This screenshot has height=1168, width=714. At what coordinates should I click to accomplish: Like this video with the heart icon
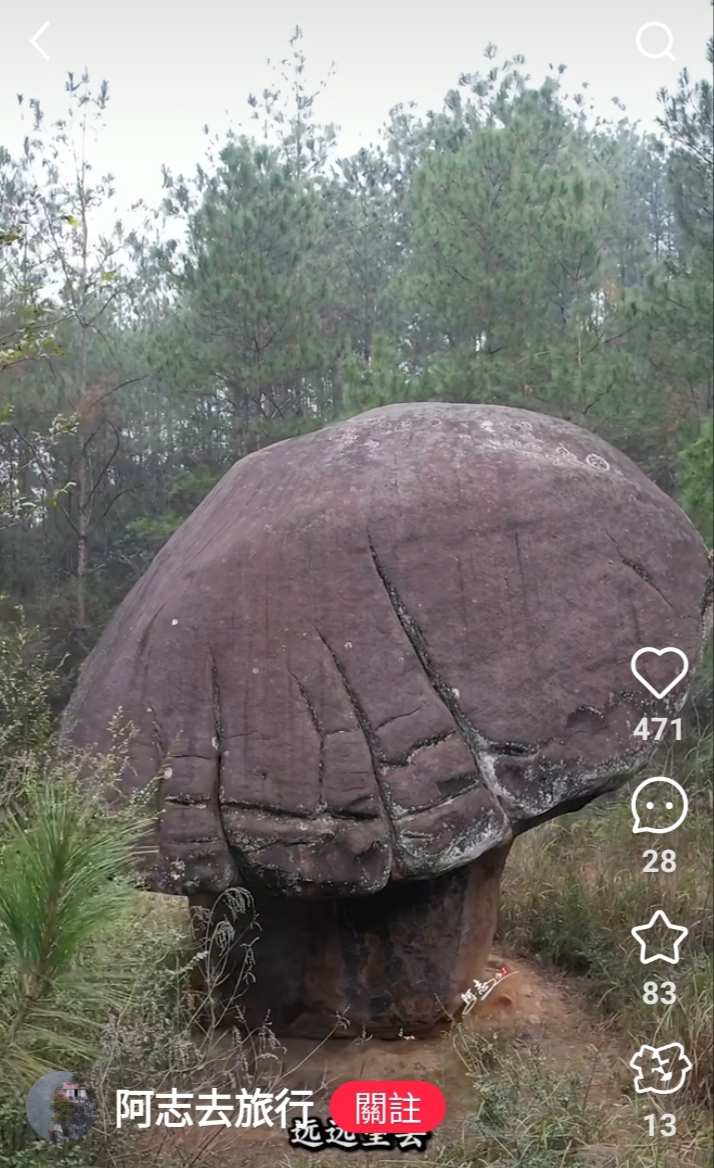[x=660, y=672]
